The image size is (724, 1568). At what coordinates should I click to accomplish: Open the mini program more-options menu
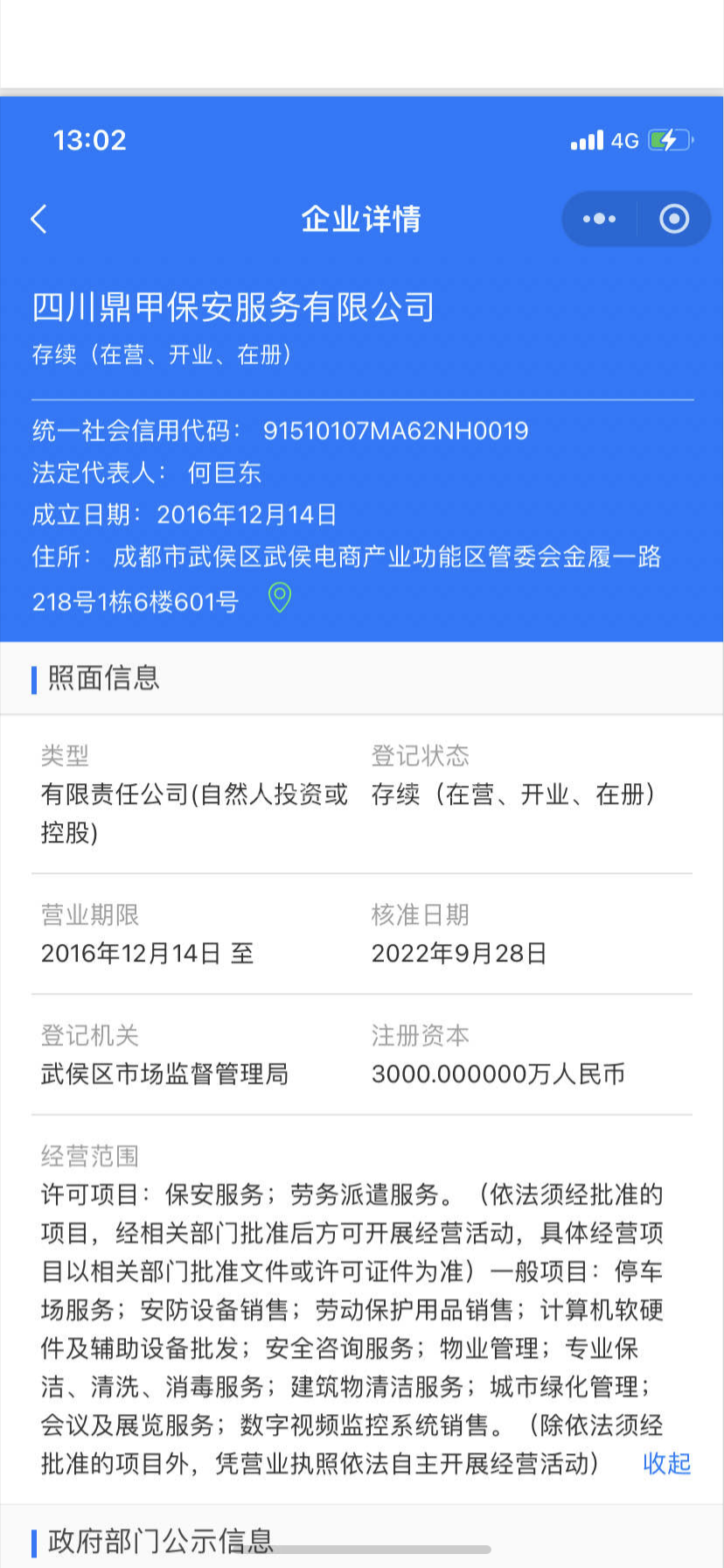pyautogui.click(x=599, y=219)
